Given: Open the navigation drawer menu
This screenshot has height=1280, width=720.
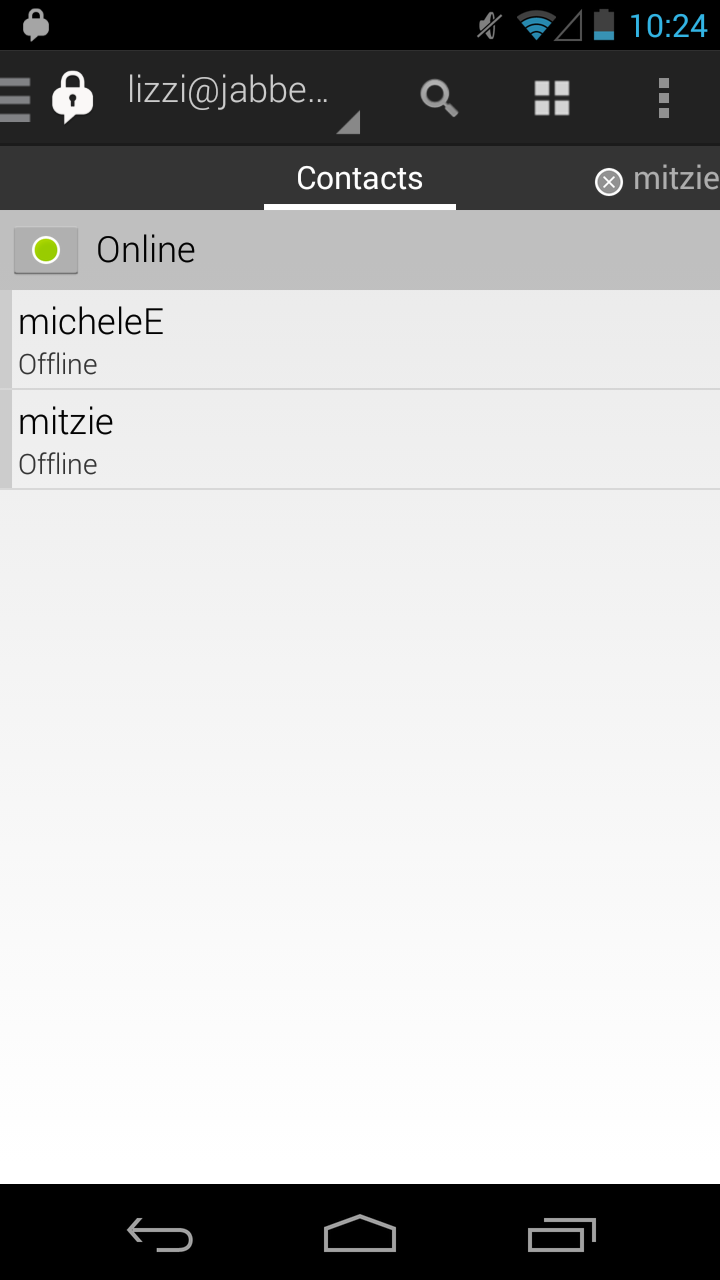Looking at the screenshot, I should [x=16, y=99].
